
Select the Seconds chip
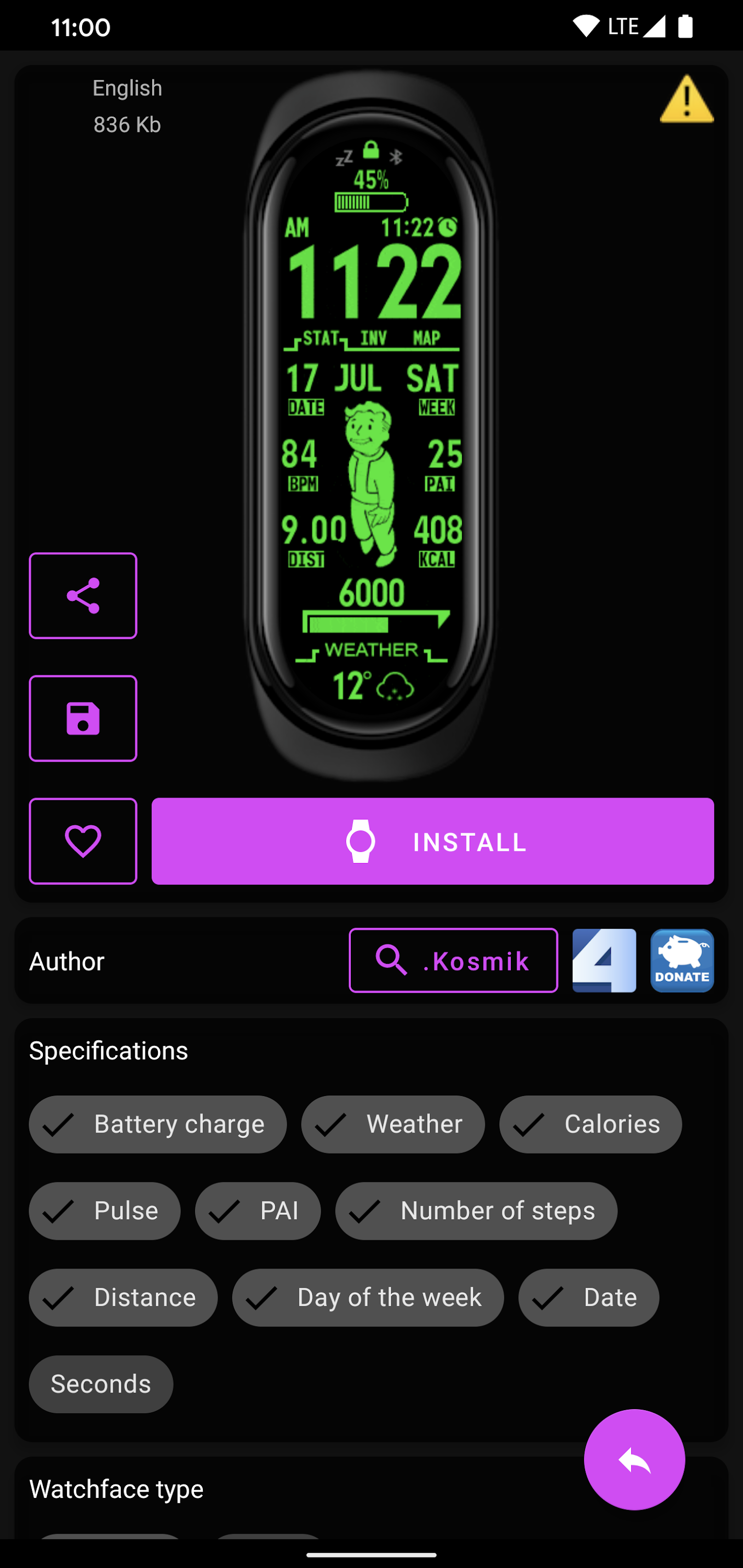click(101, 1383)
